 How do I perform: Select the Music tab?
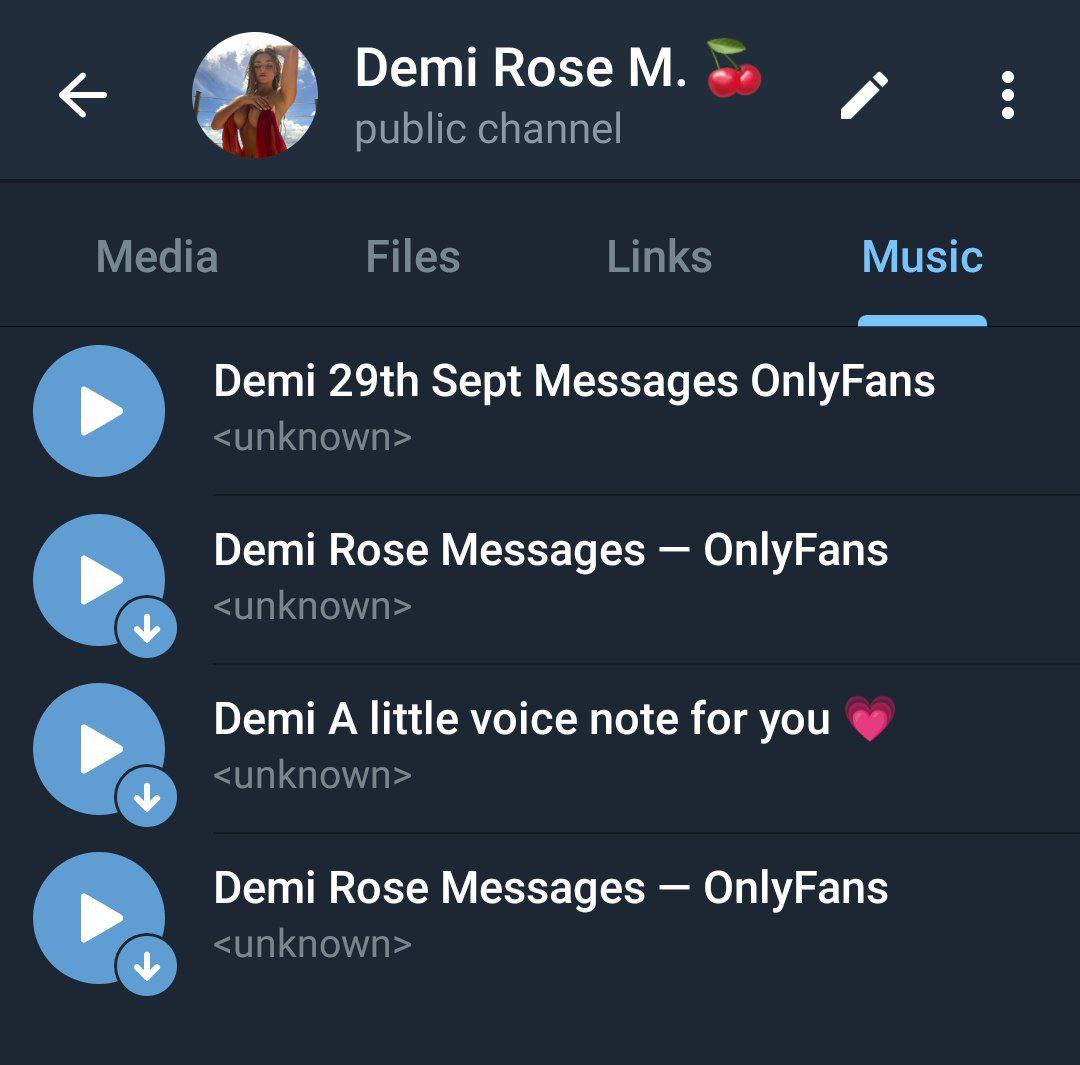922,257
